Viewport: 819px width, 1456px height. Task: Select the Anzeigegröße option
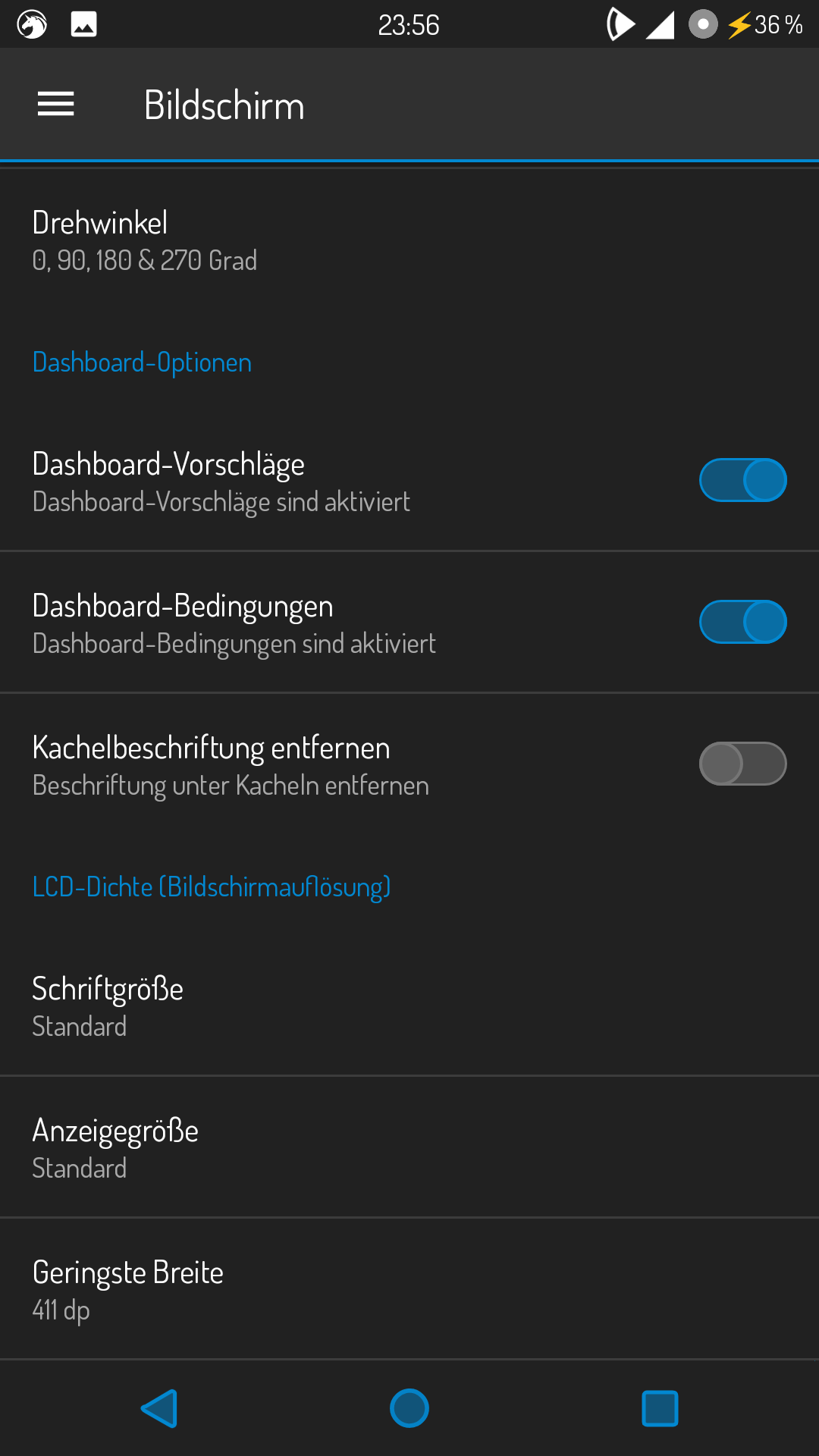[x=409, y=1148]
